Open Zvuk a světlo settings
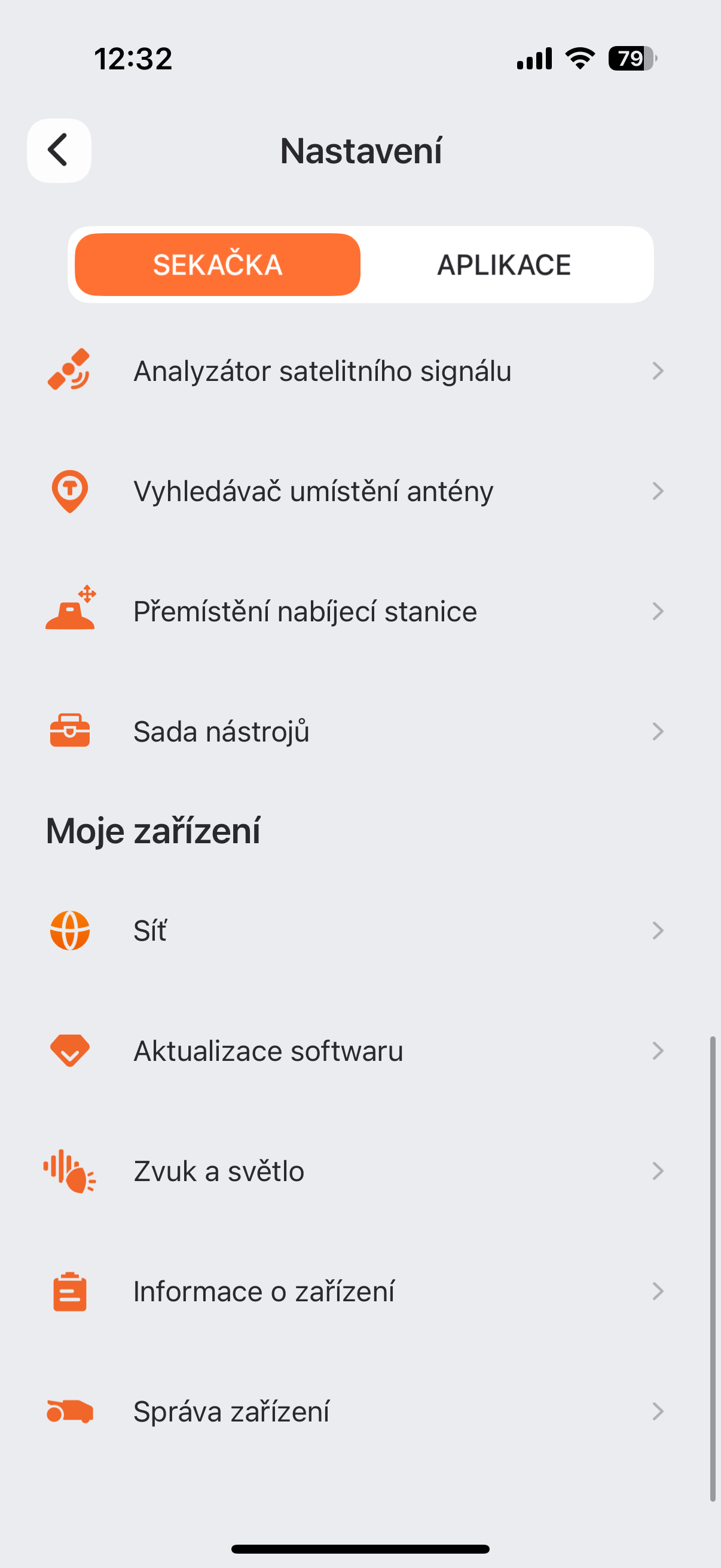 tap(359, 1171)
